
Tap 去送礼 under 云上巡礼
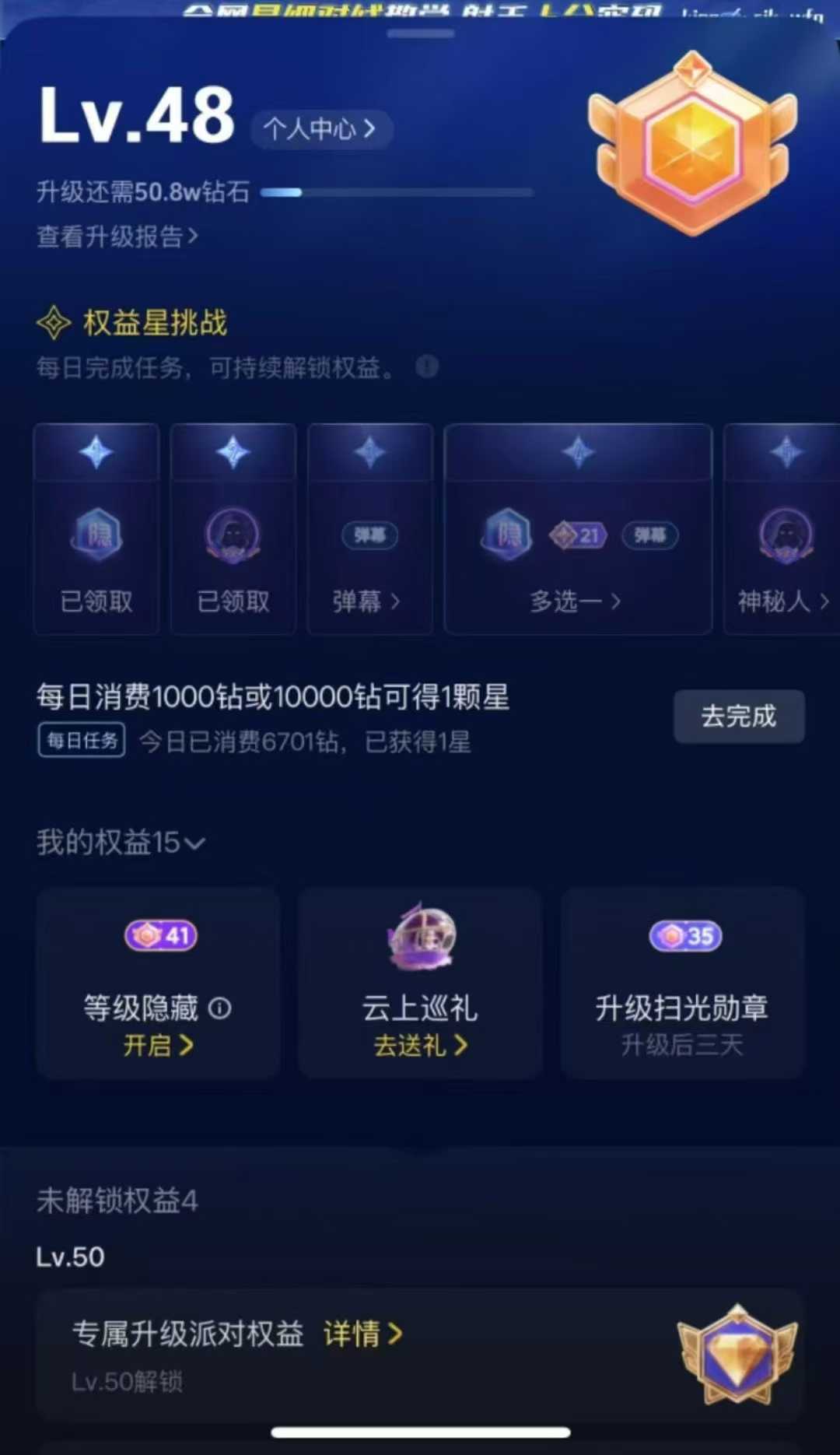coord(420,1045)
